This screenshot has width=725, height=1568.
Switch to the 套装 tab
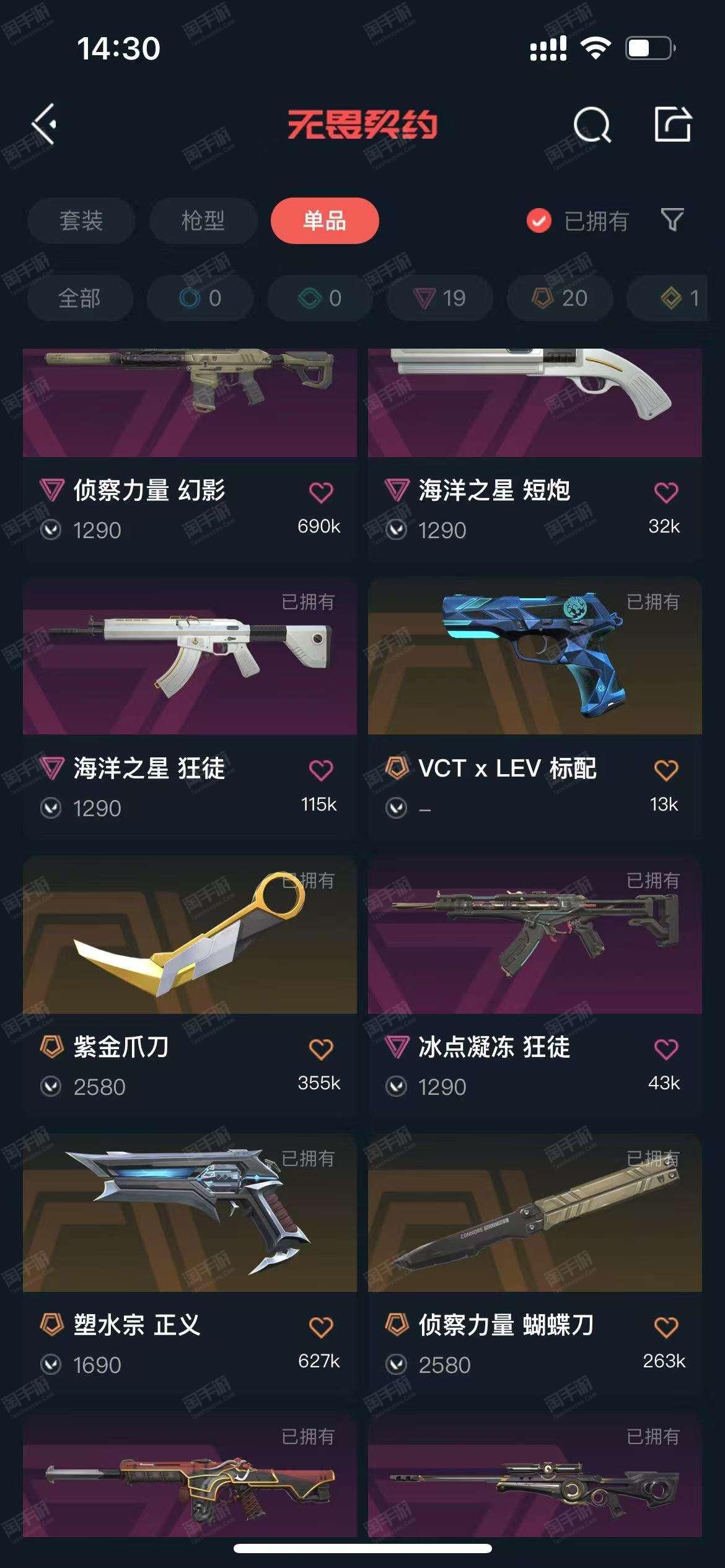click(81, 220)
